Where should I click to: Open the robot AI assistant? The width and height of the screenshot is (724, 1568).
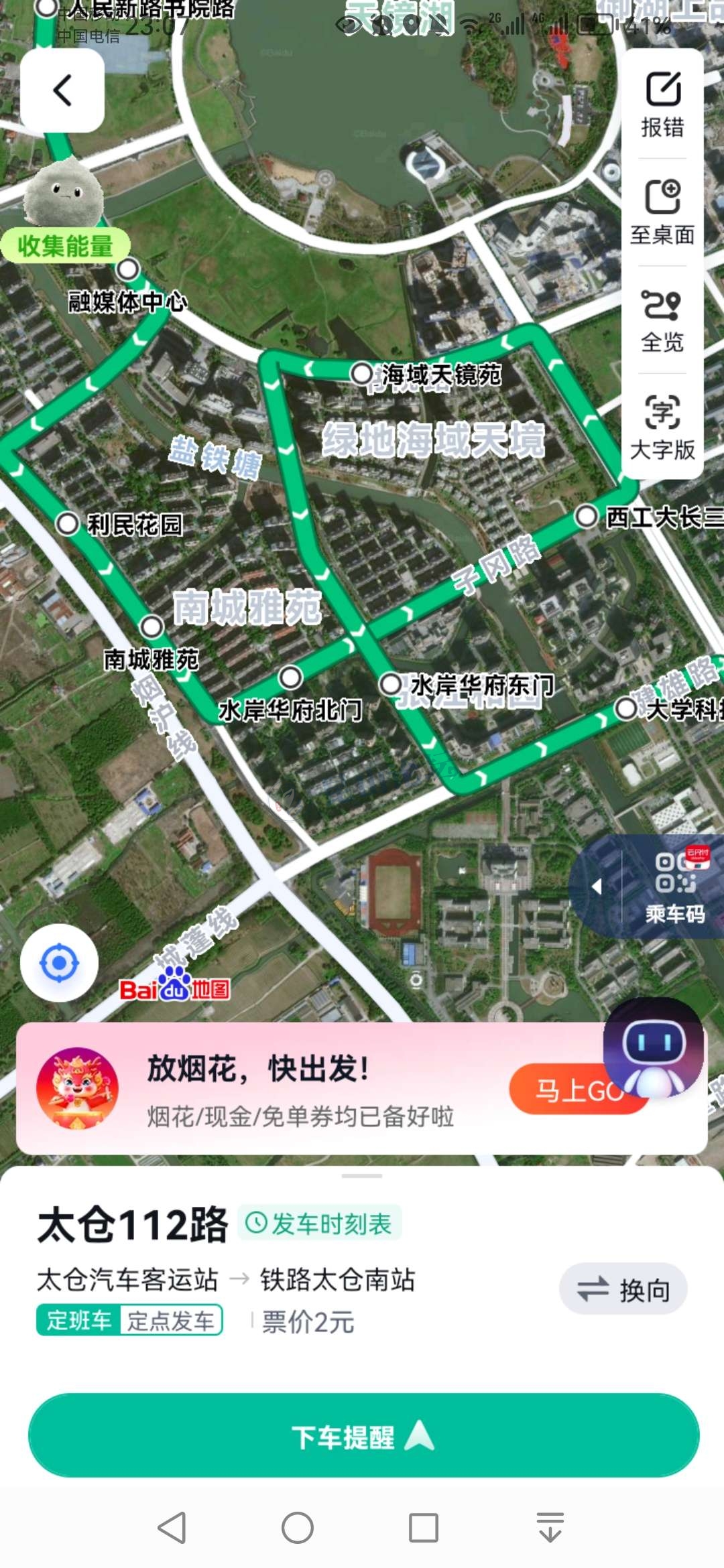(x=654, y=1047)
